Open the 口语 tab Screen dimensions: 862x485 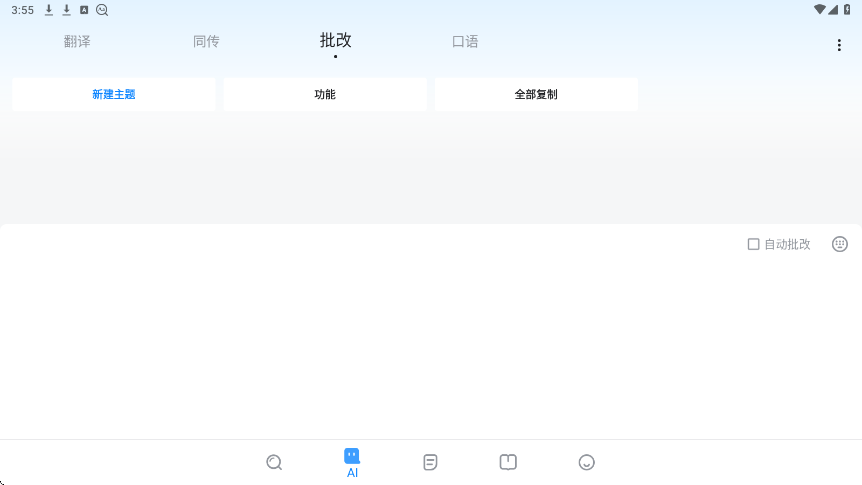coord(465,42)
